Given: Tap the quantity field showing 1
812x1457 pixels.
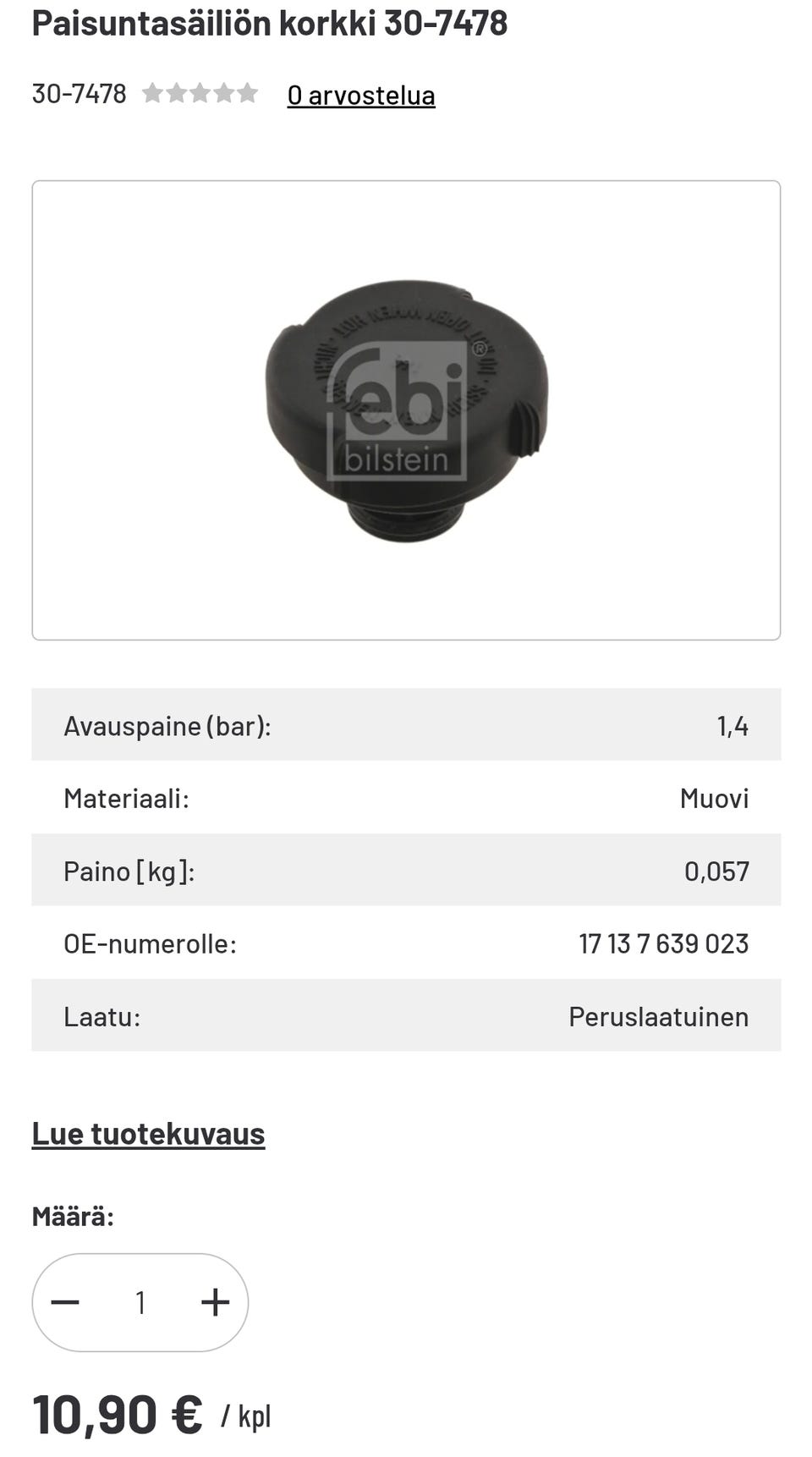Looking at the screenshot, I should pyautogui.click(x=140, y=1302).
